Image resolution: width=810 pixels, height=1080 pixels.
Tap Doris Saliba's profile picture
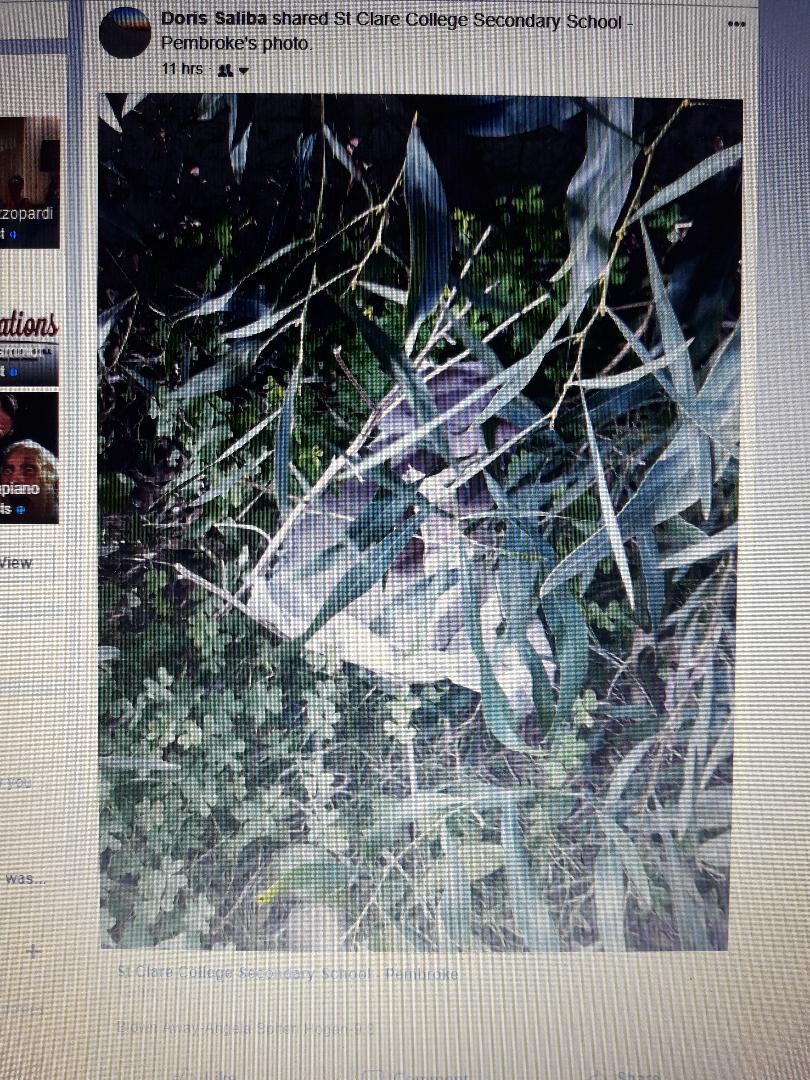point(126,33)
